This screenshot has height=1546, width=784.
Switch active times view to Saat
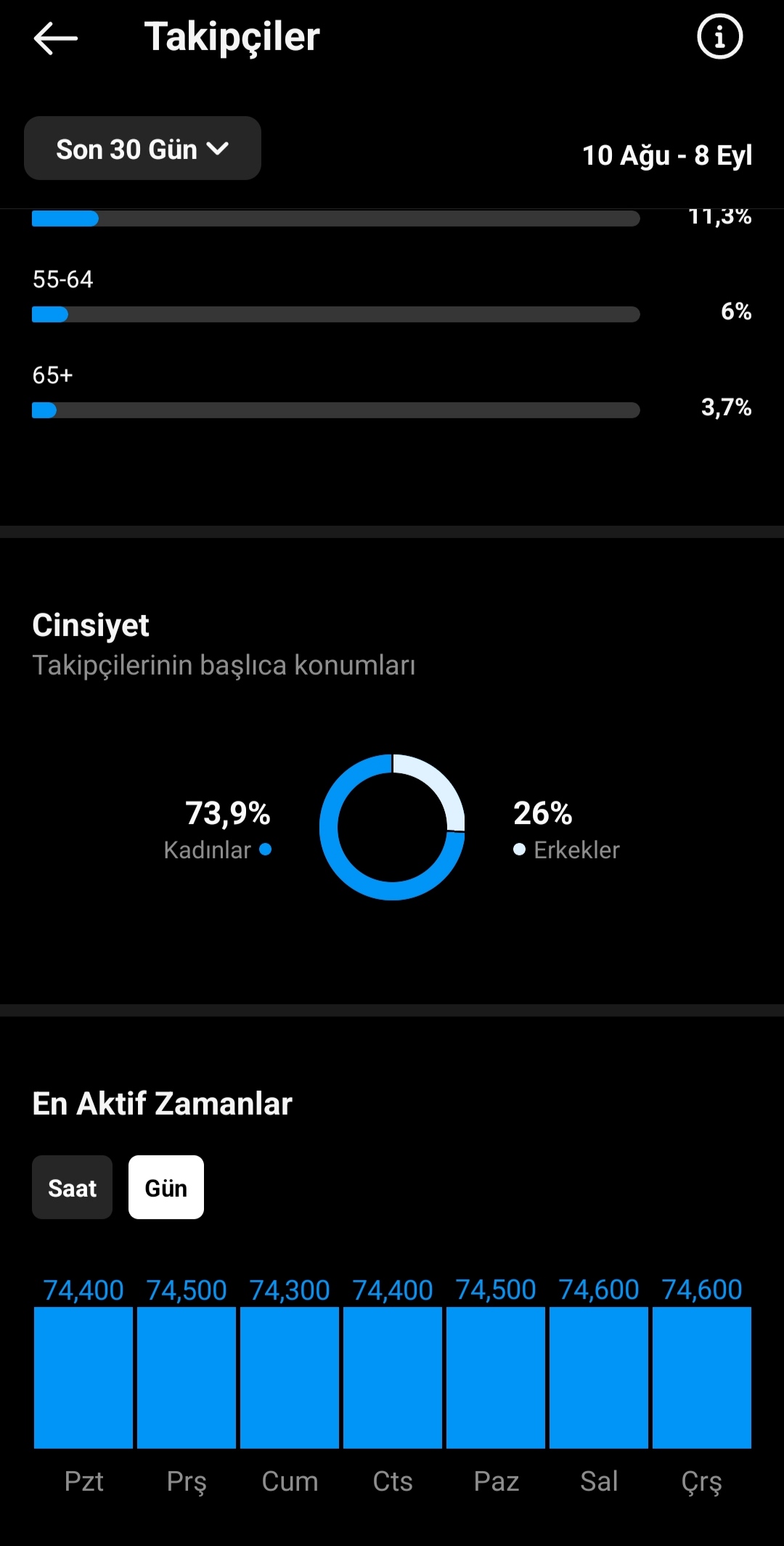(72, 1187)
